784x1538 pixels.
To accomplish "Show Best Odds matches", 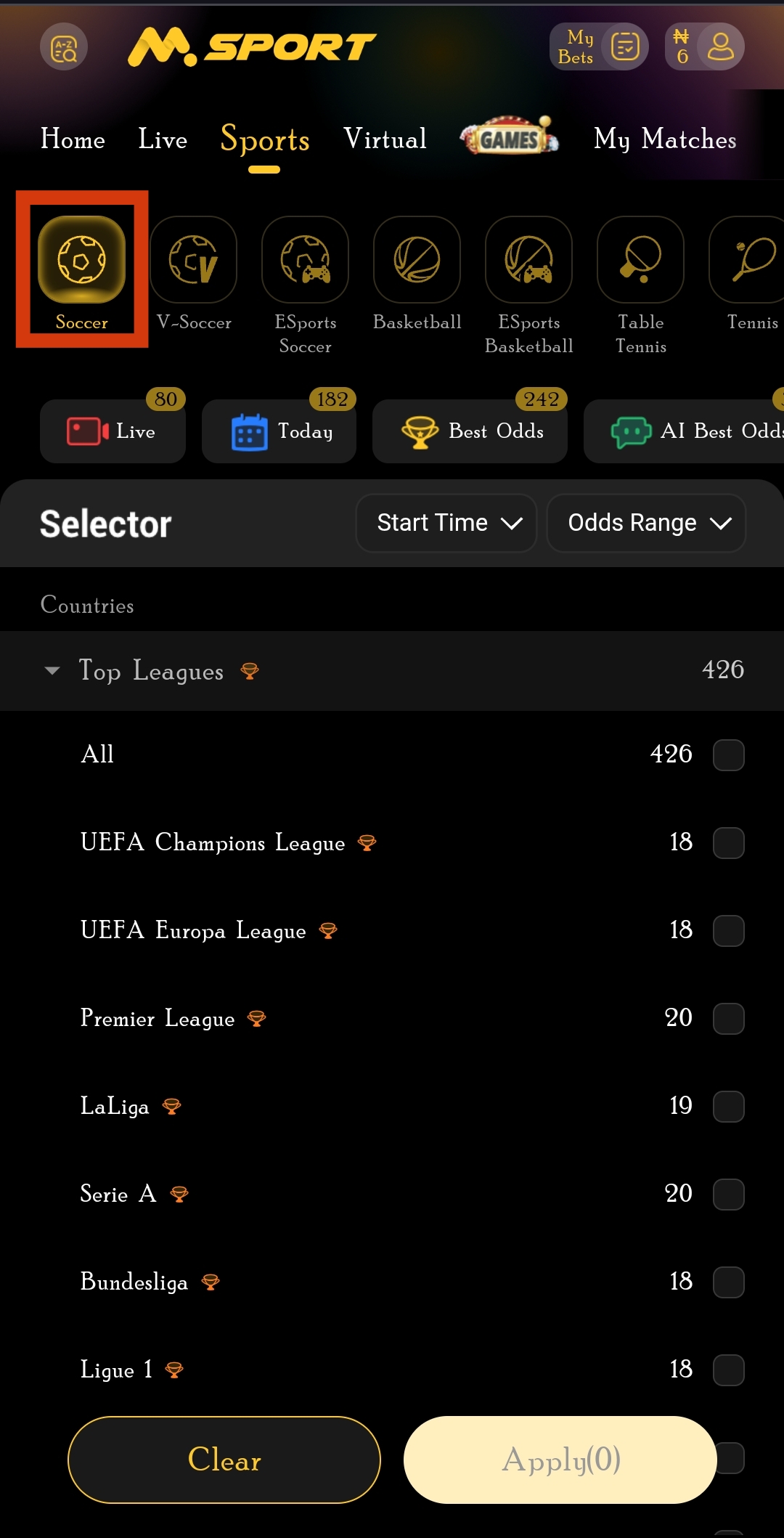I will 470,431.
